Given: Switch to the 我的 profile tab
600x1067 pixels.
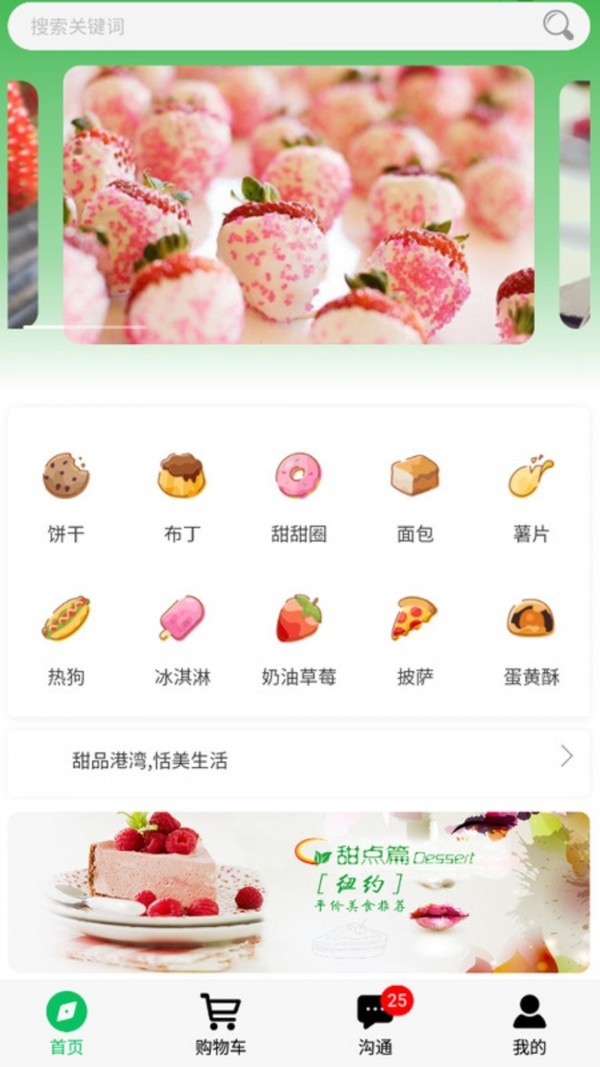Looking at the screenshot, I should (529, 1025).
